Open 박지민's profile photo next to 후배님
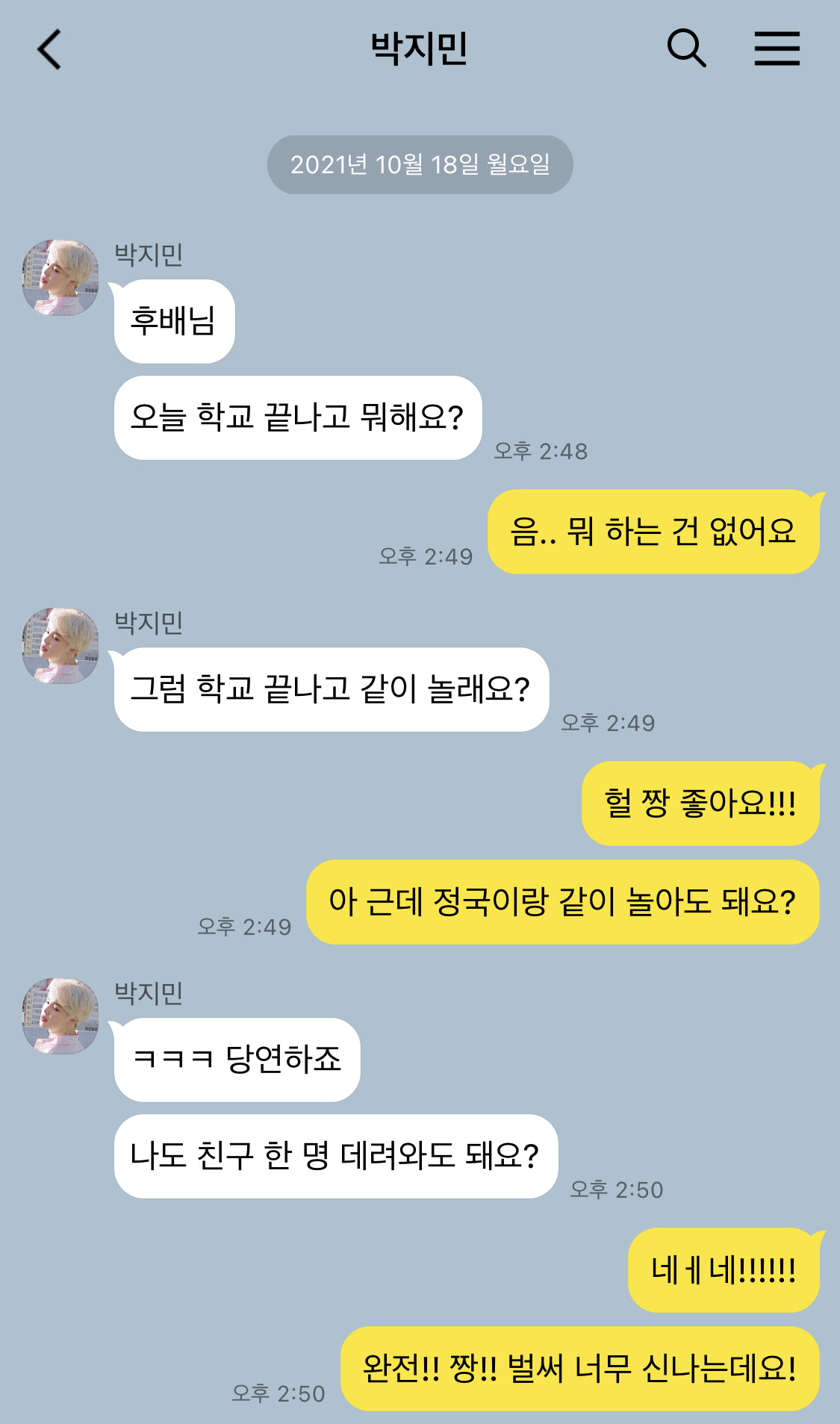The width and height of the screenshot is (840, 1424). tap(60, 278)
